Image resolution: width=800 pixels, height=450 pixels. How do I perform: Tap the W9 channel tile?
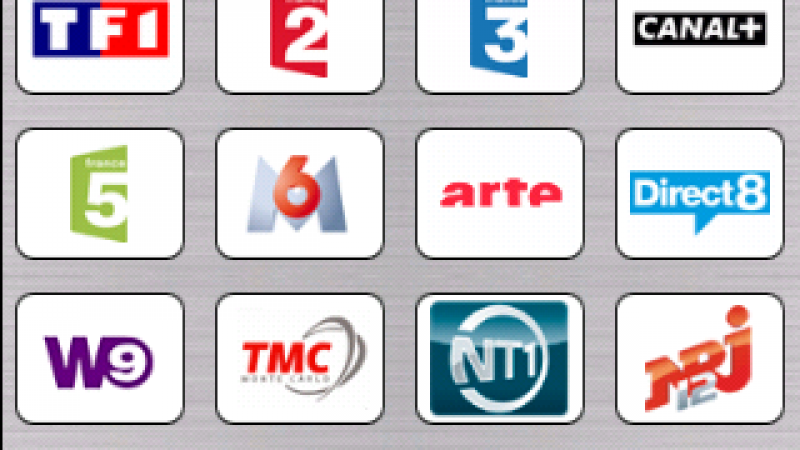pyautogui.click(x=100, y=358)
